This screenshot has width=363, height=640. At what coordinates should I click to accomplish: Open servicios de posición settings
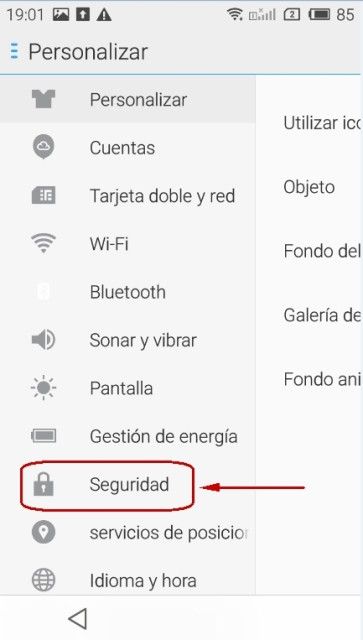coord(128,532)
